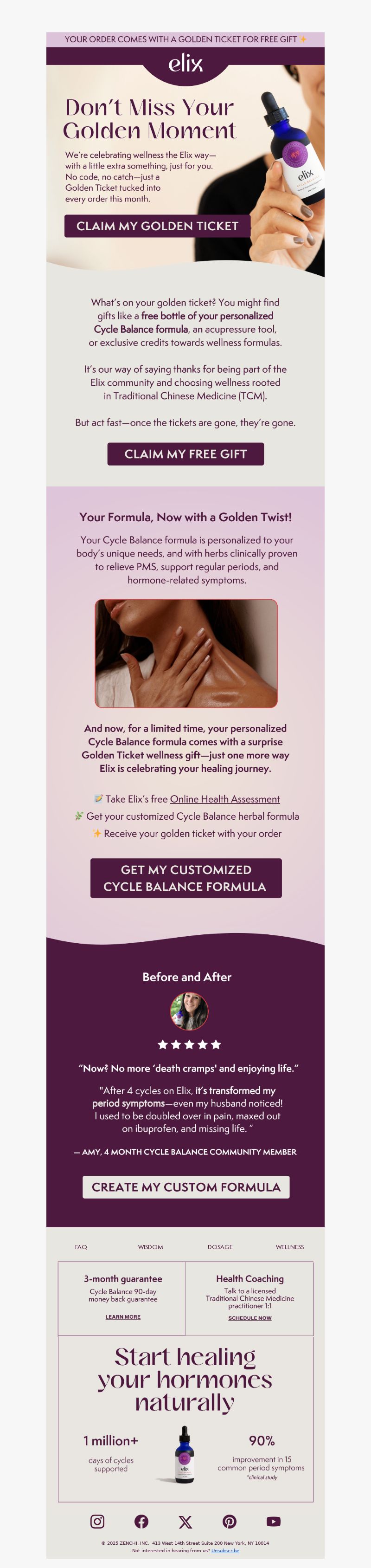Get my customized Cycle Balance formula
Screen dimensions: 371x1568
pos(185,878)
